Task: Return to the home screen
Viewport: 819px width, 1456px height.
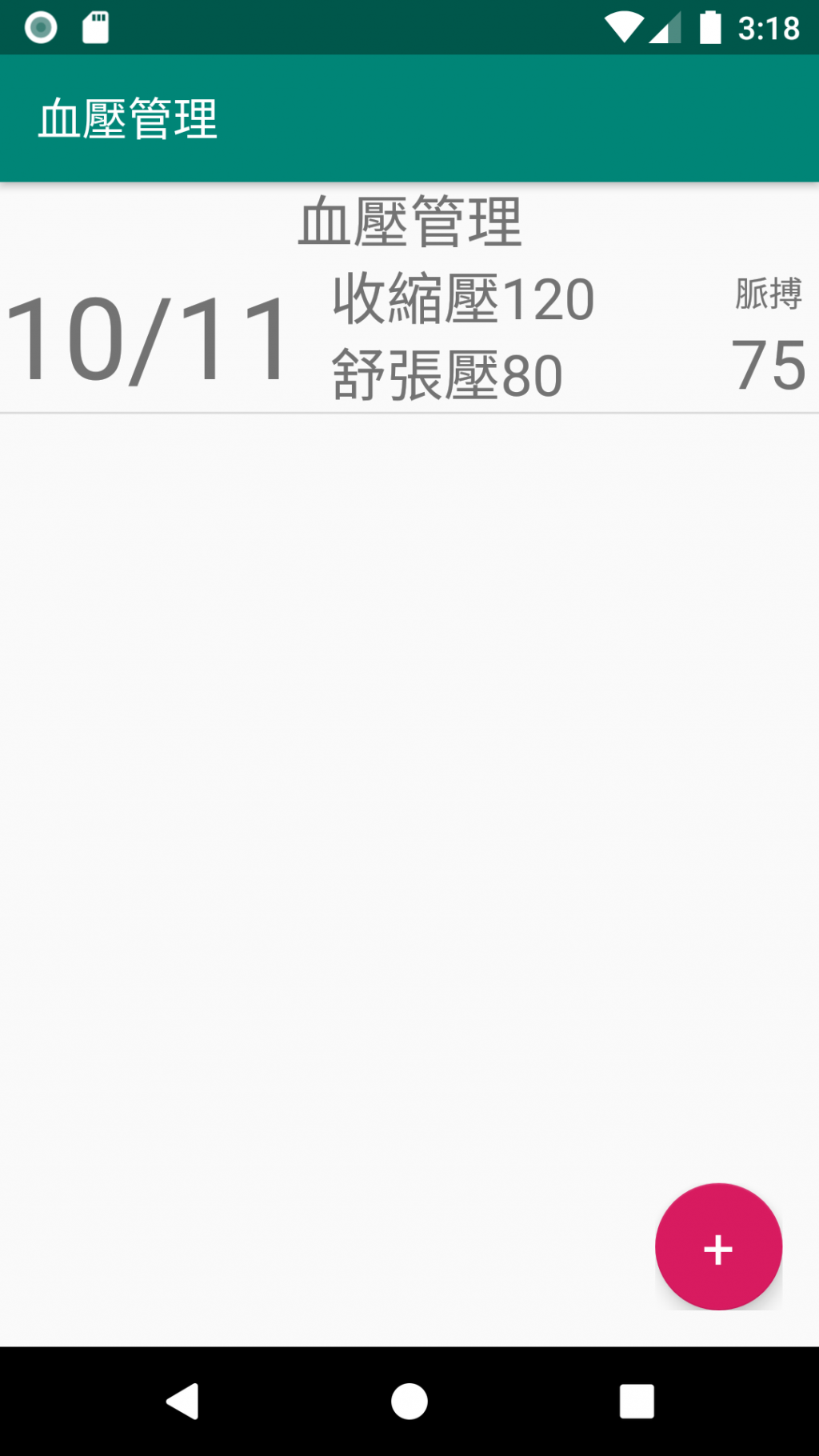Action: (x=409, y=1402)
